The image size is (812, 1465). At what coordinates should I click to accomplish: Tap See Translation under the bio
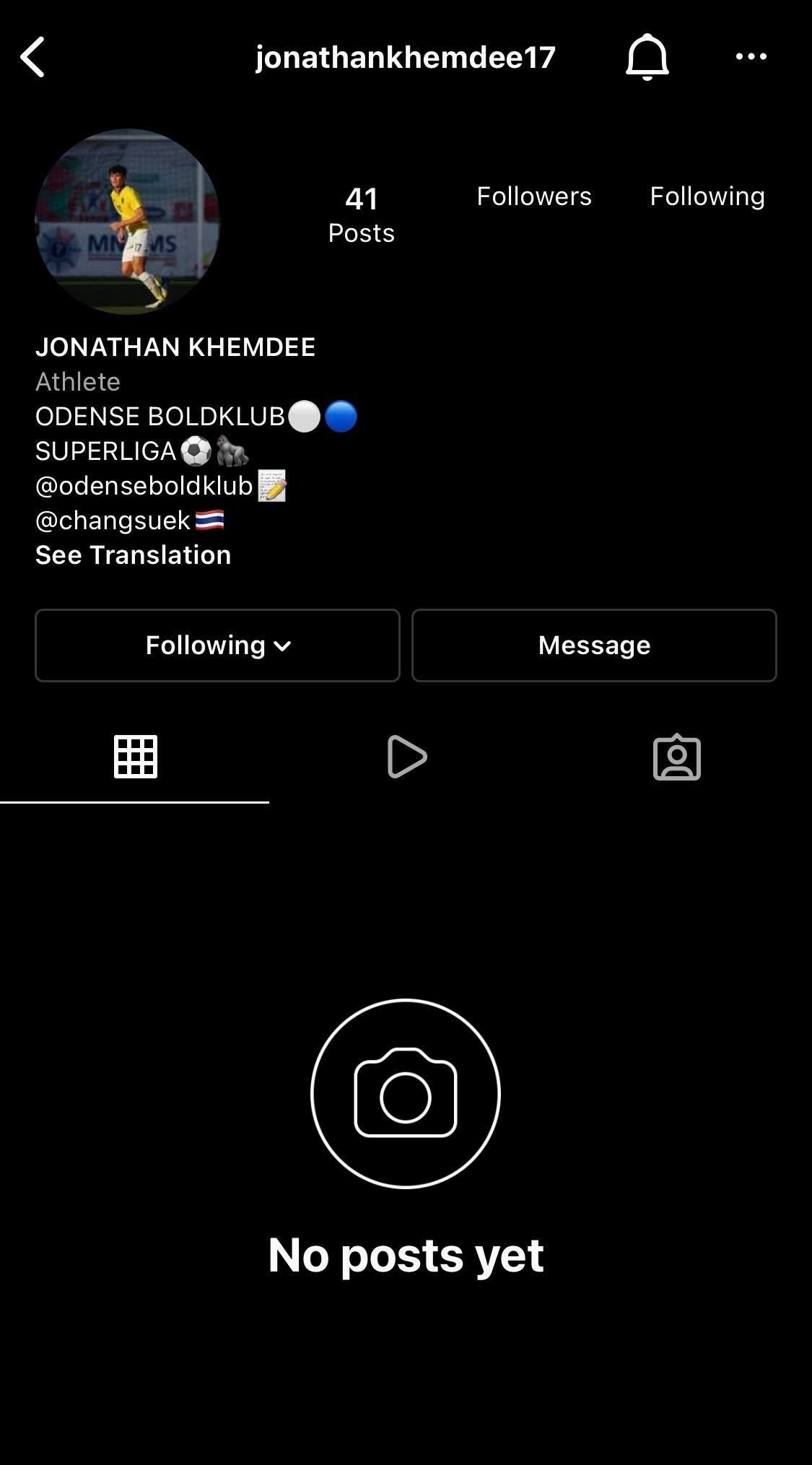click(x=134, y=555)
